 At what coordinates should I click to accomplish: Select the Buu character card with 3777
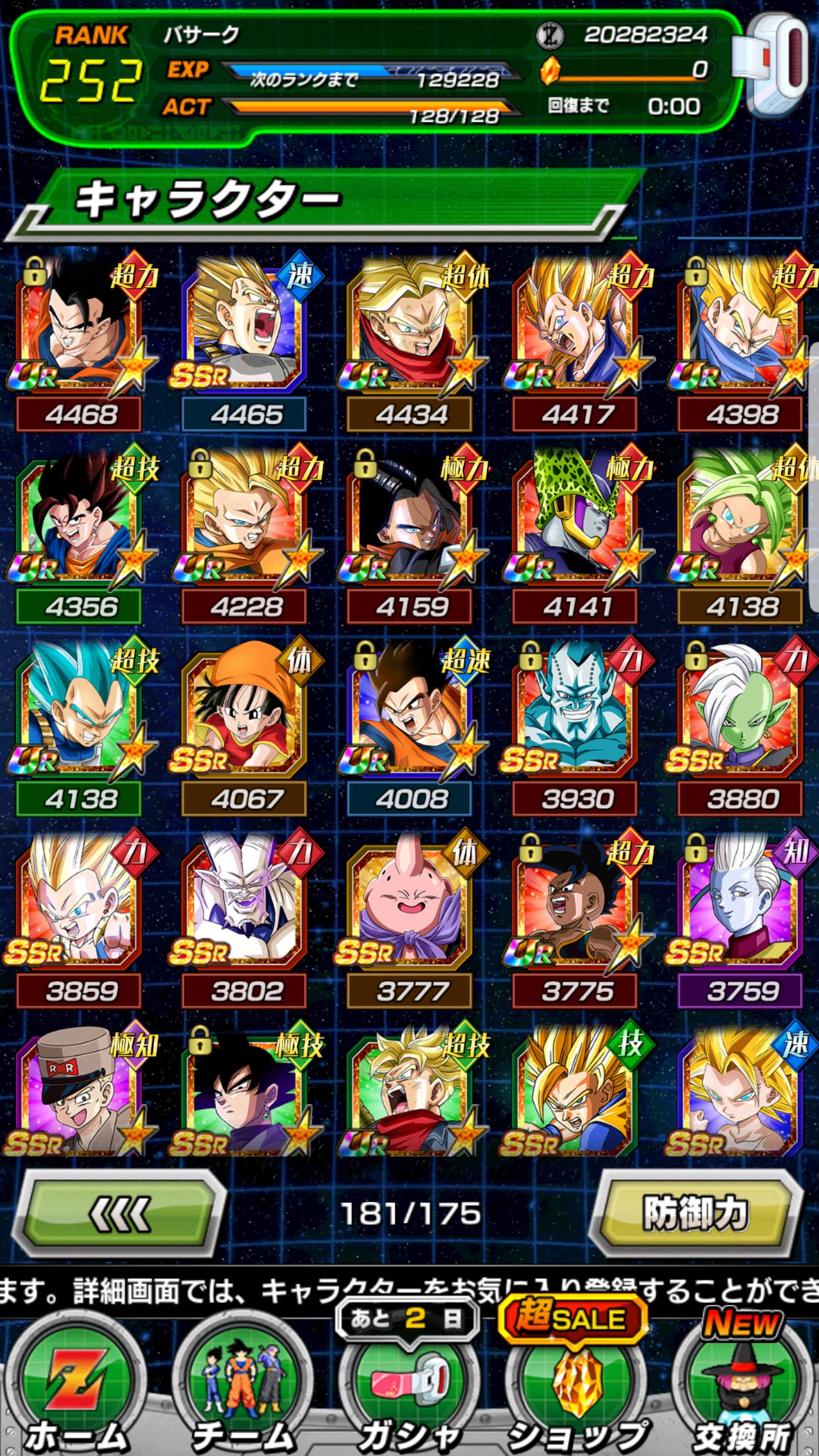pos(409,919)
